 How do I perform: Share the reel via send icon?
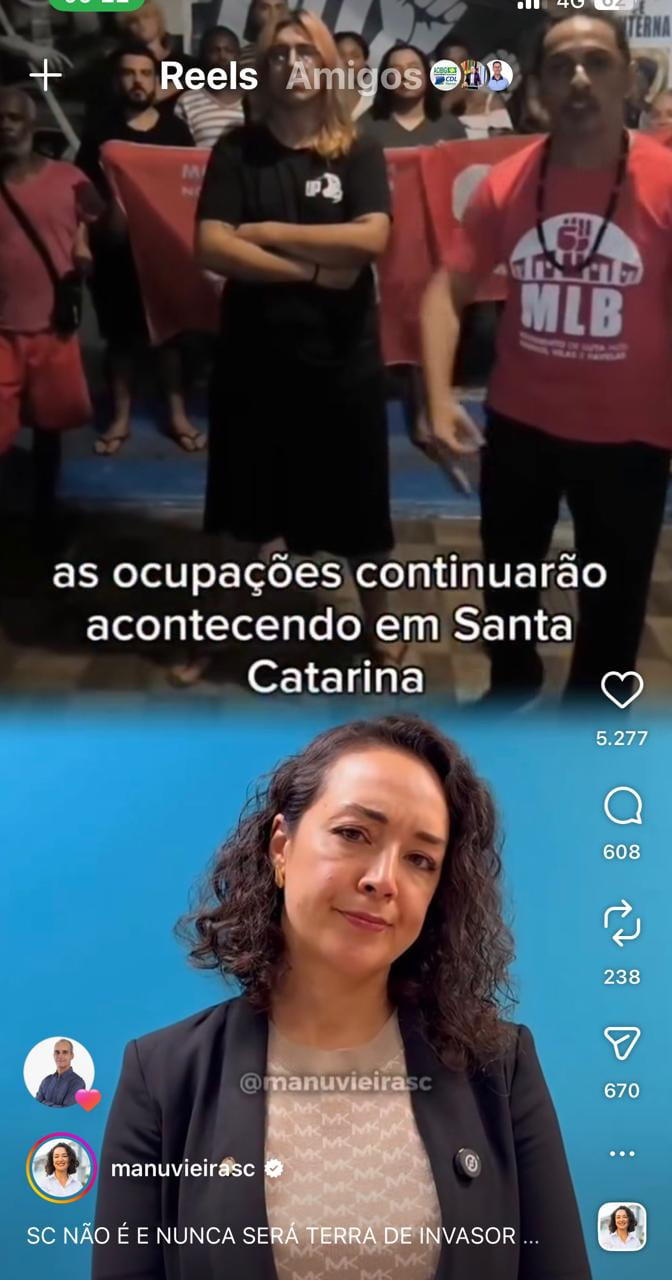(x=622, y=1044)
